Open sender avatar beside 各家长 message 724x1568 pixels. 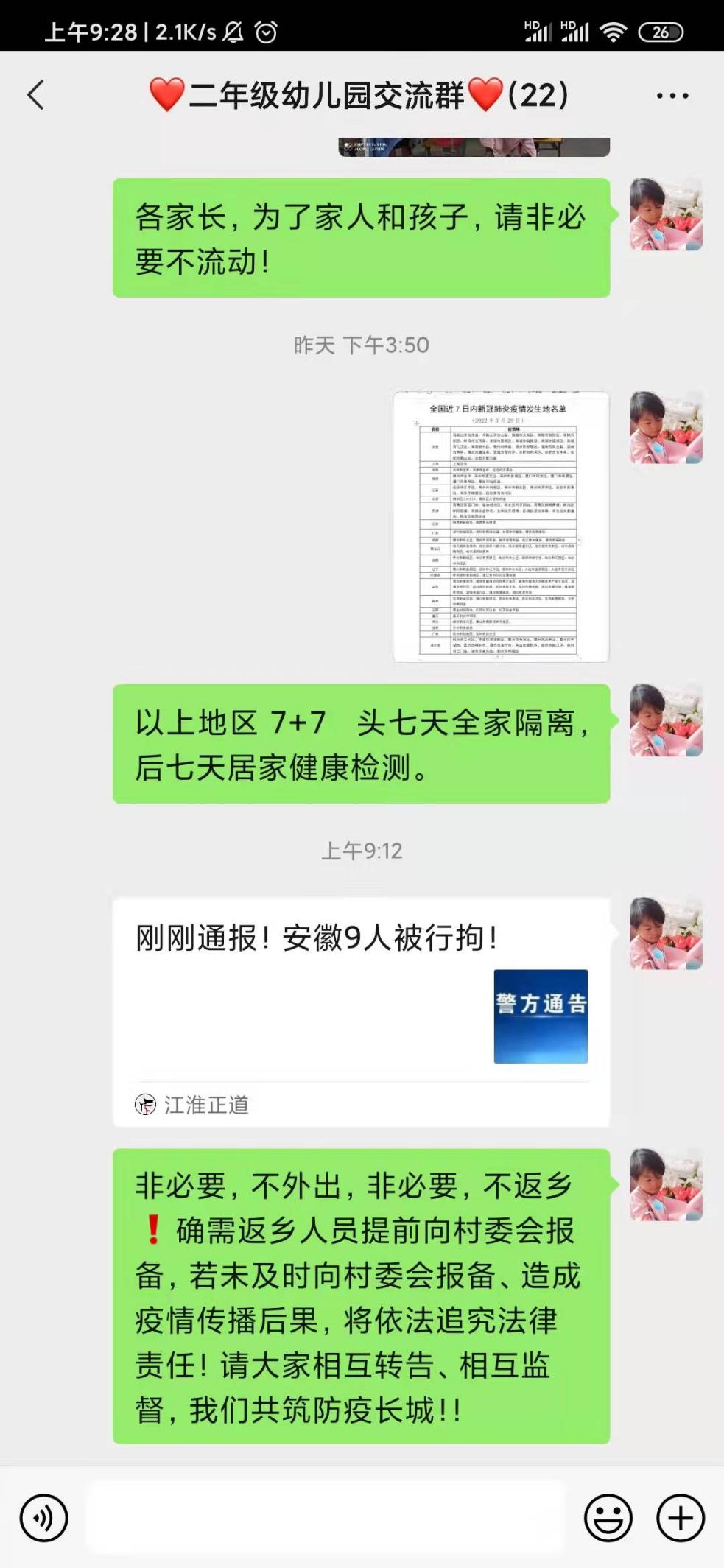click(x=666, y=214)
